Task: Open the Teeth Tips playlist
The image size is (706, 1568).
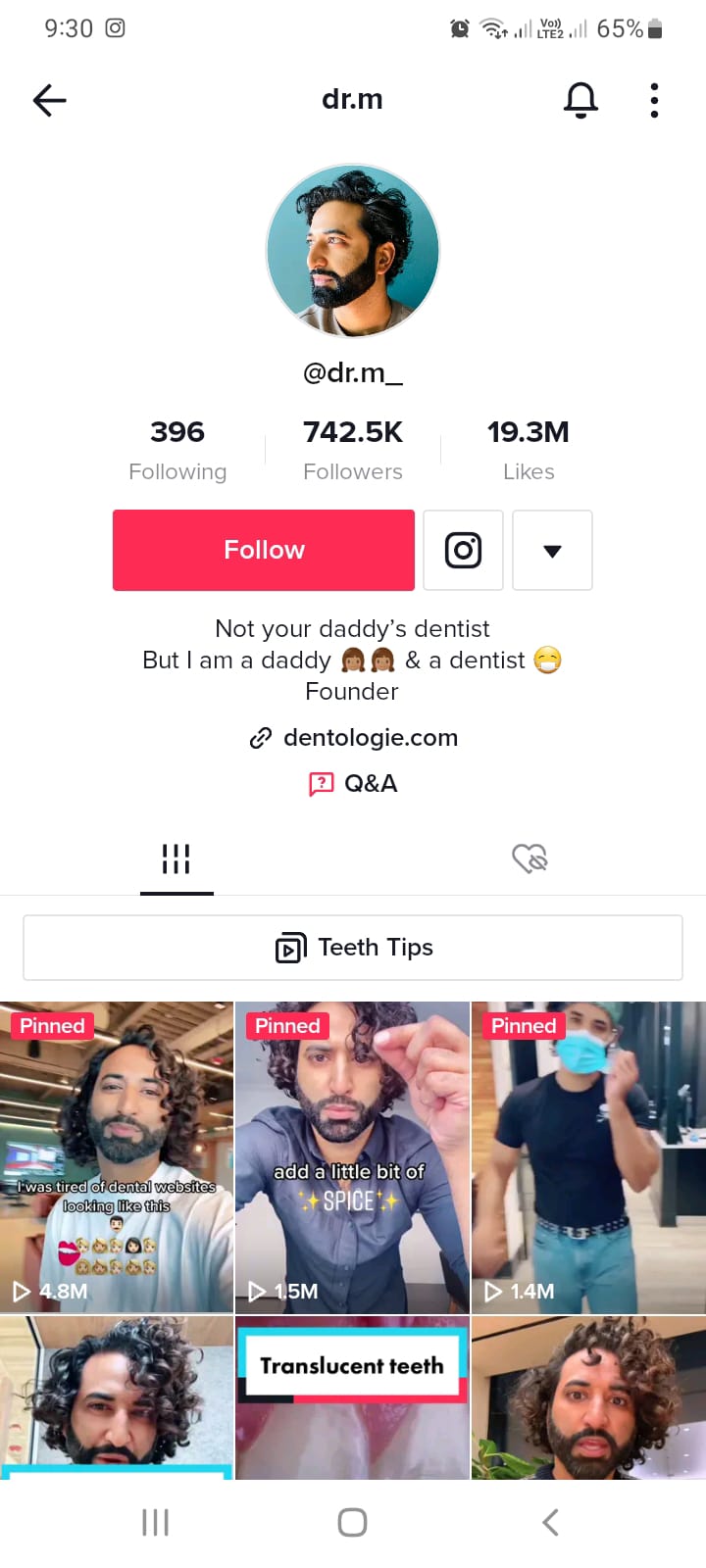Action: [x=353, y=948]
